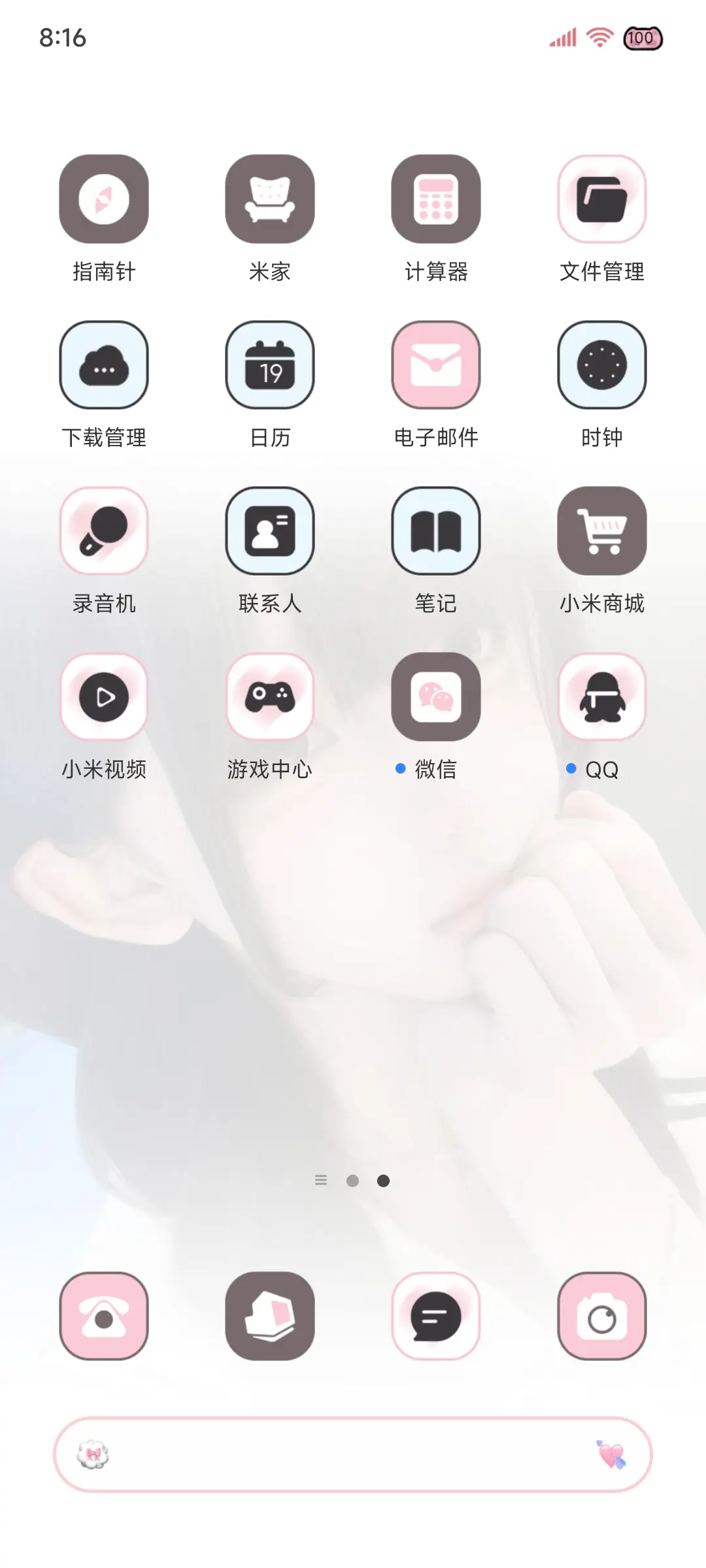Open the 录音机 voice recorder

pyautogui.click(x=105, y=531)
